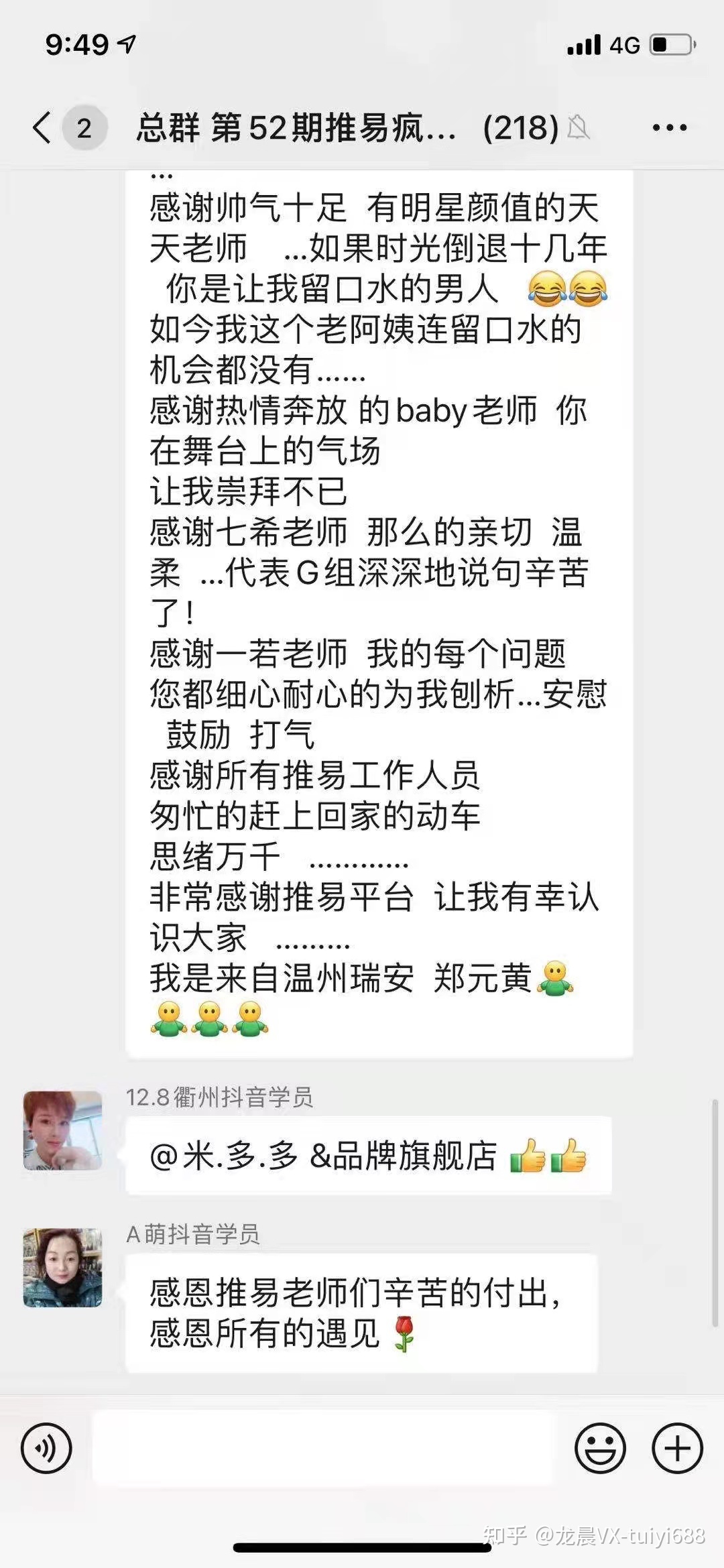The image size is (724, 1568).
Task: Open the plus attachment menu
Action: pos(677,1447)
